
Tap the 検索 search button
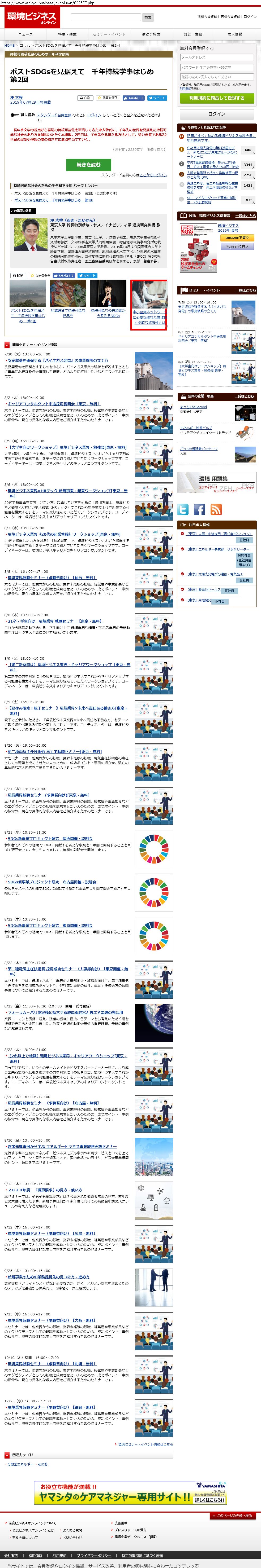pos(148,17)
